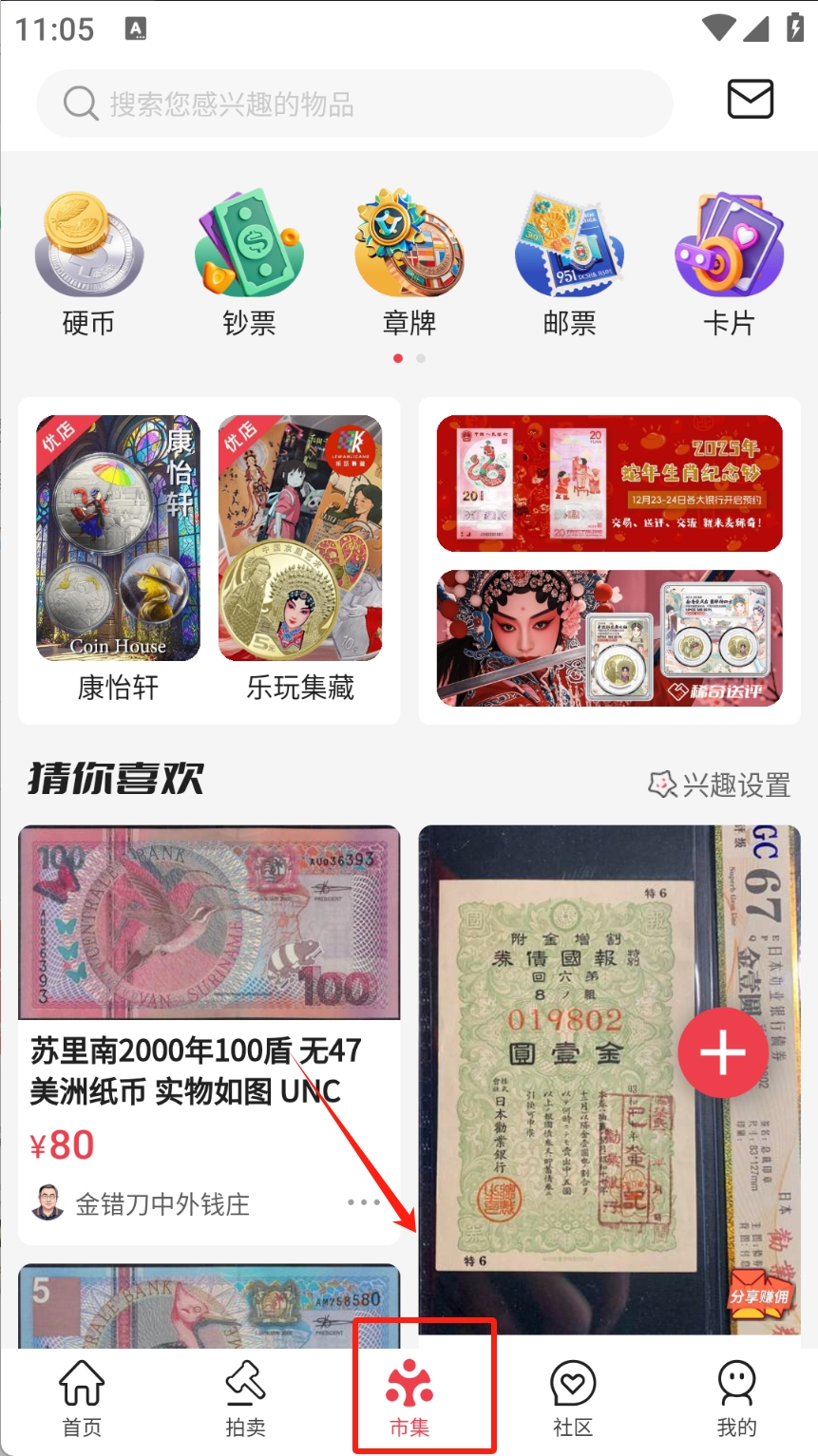
Task: Open the 稀奇送评 opera coin banner
Action: [609, 638]
